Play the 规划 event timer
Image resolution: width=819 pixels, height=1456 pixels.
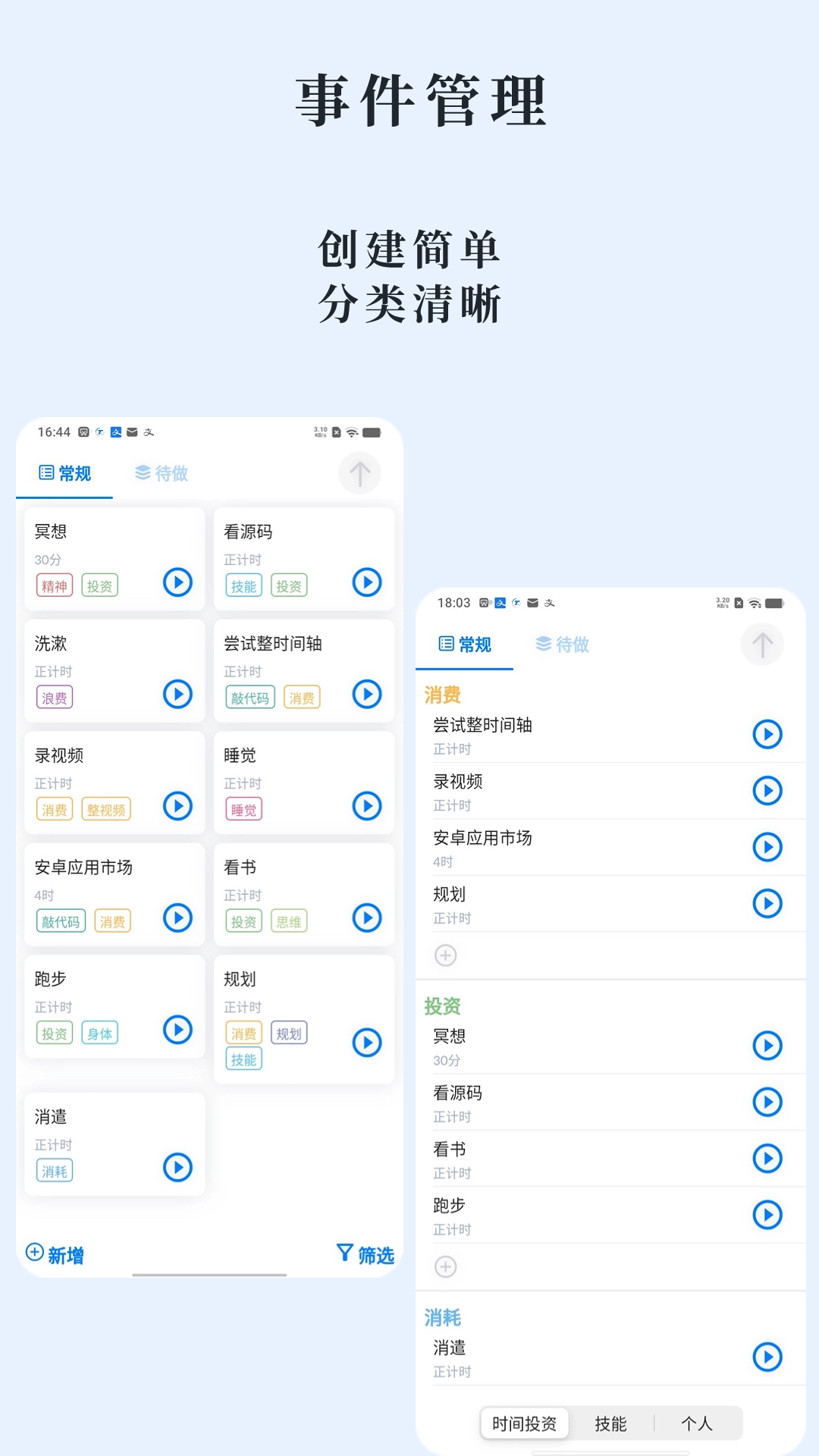click(x=367, y=1042)
